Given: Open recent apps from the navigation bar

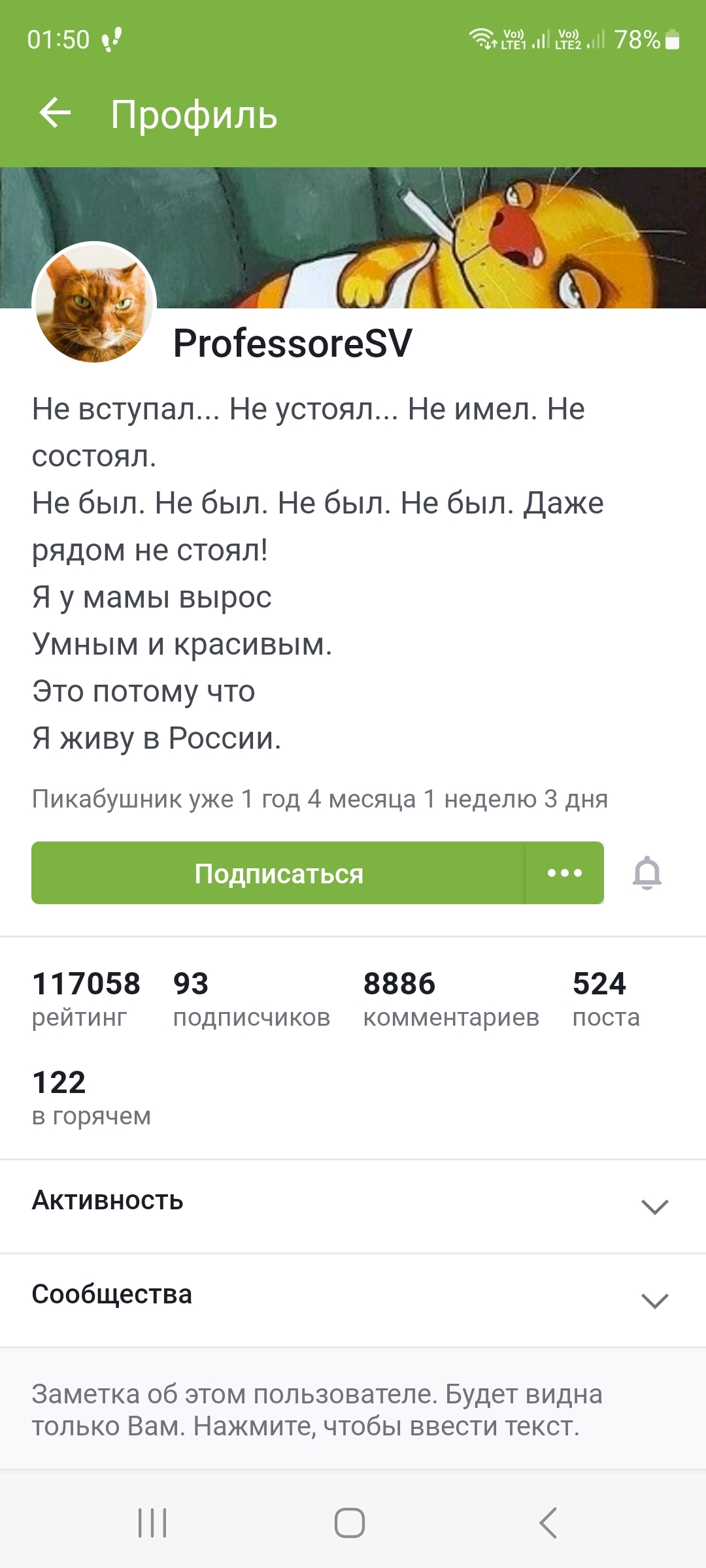Looking at the screenshot, I should pyautogui.click(x=152, y=1523).
